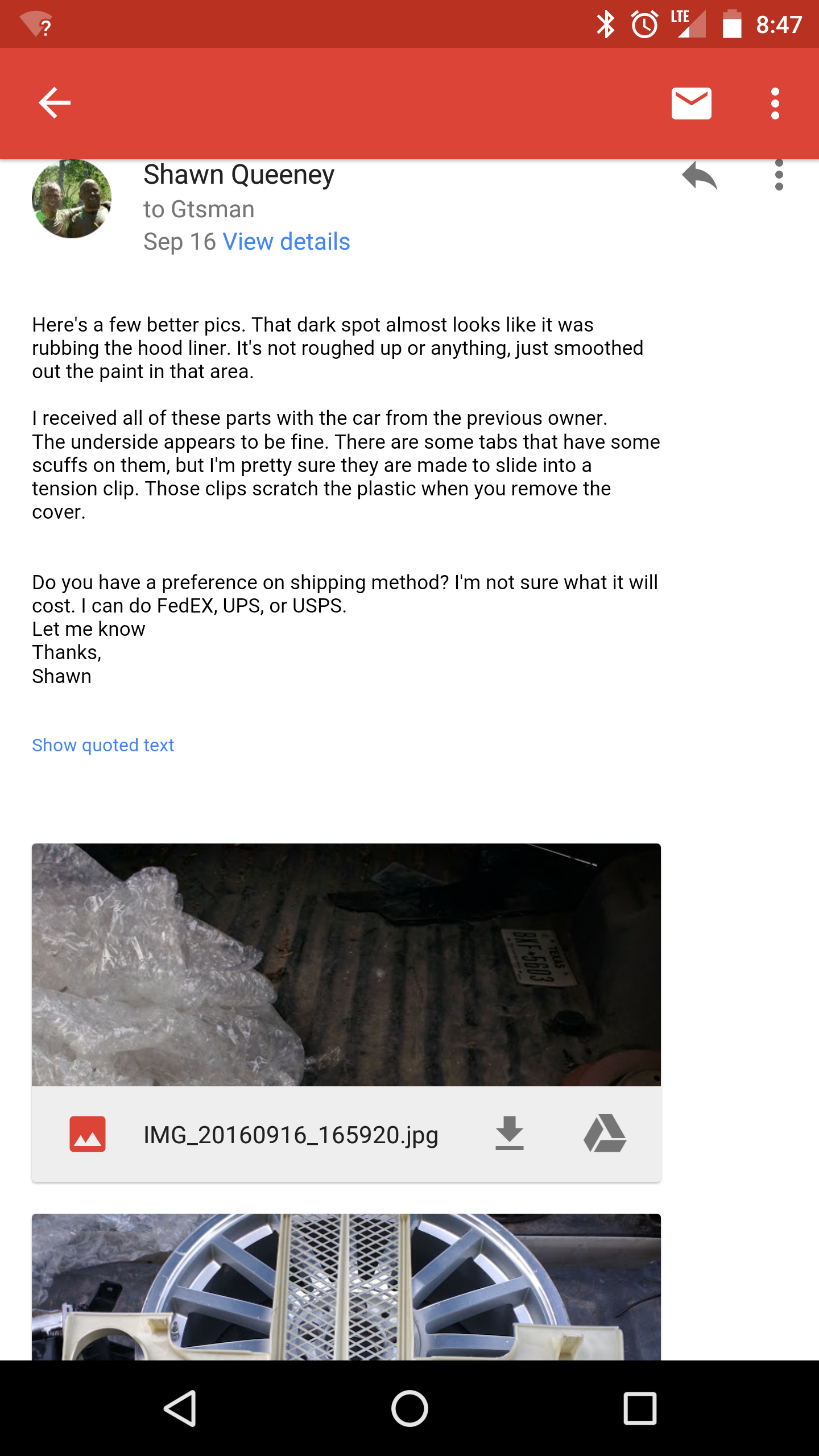819x1456 pixels.
Task: Open Shawn Queeney's profile photo
Action: (x=72, y=198)
